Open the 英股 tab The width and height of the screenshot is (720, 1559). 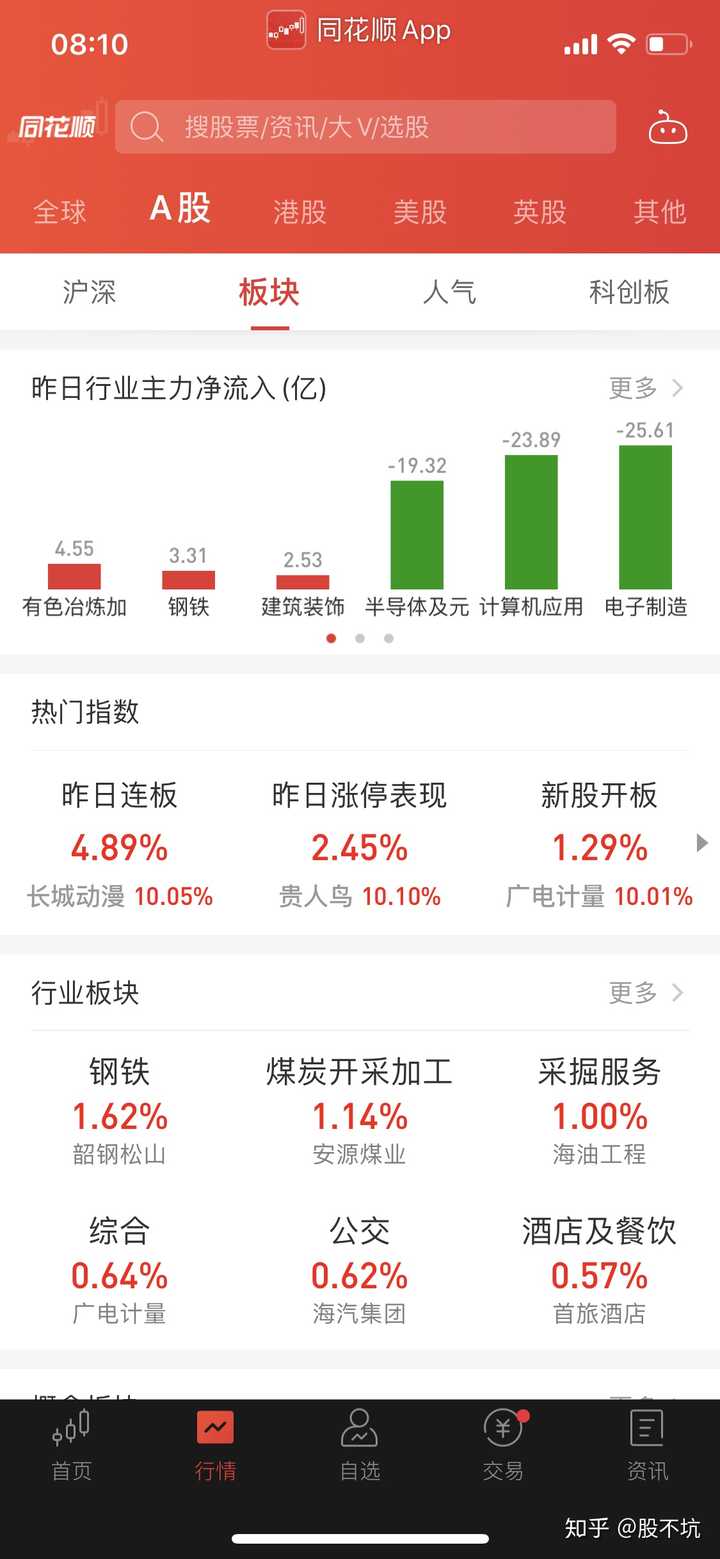[540, 212]
